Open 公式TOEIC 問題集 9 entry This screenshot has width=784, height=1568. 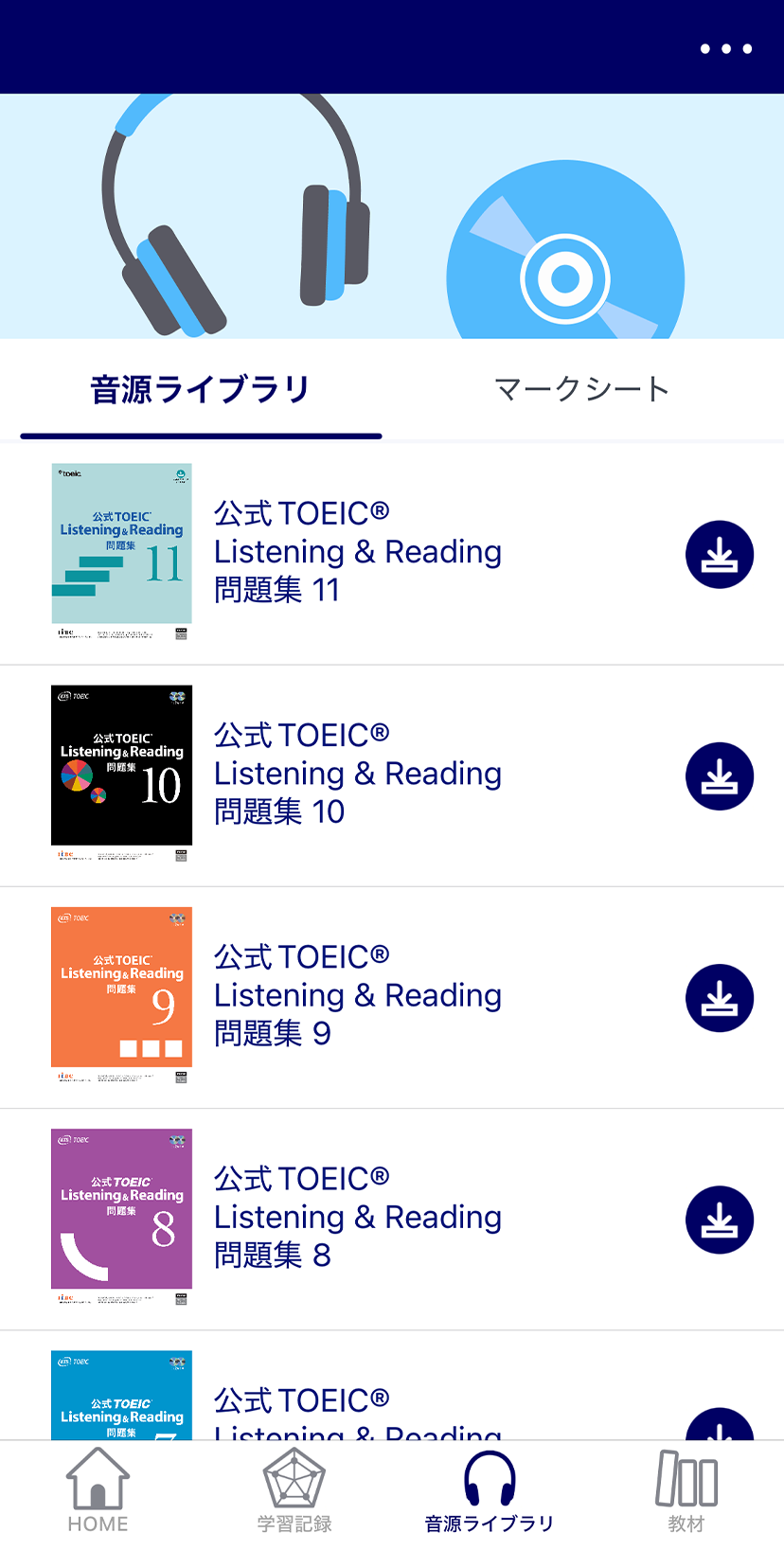click(x=357, y=995)
